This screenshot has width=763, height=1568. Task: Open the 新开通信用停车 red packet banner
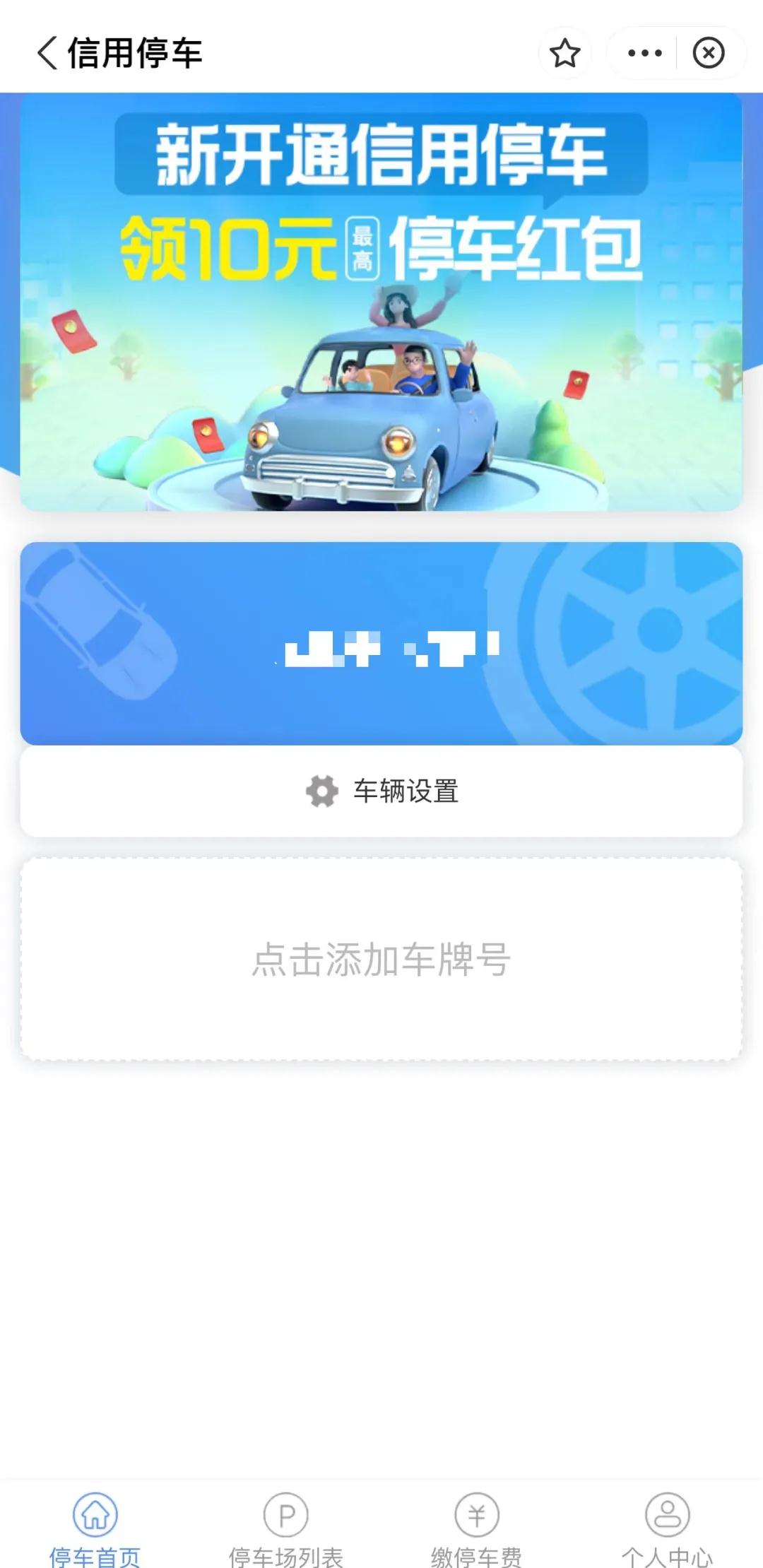tap(381, 302)
